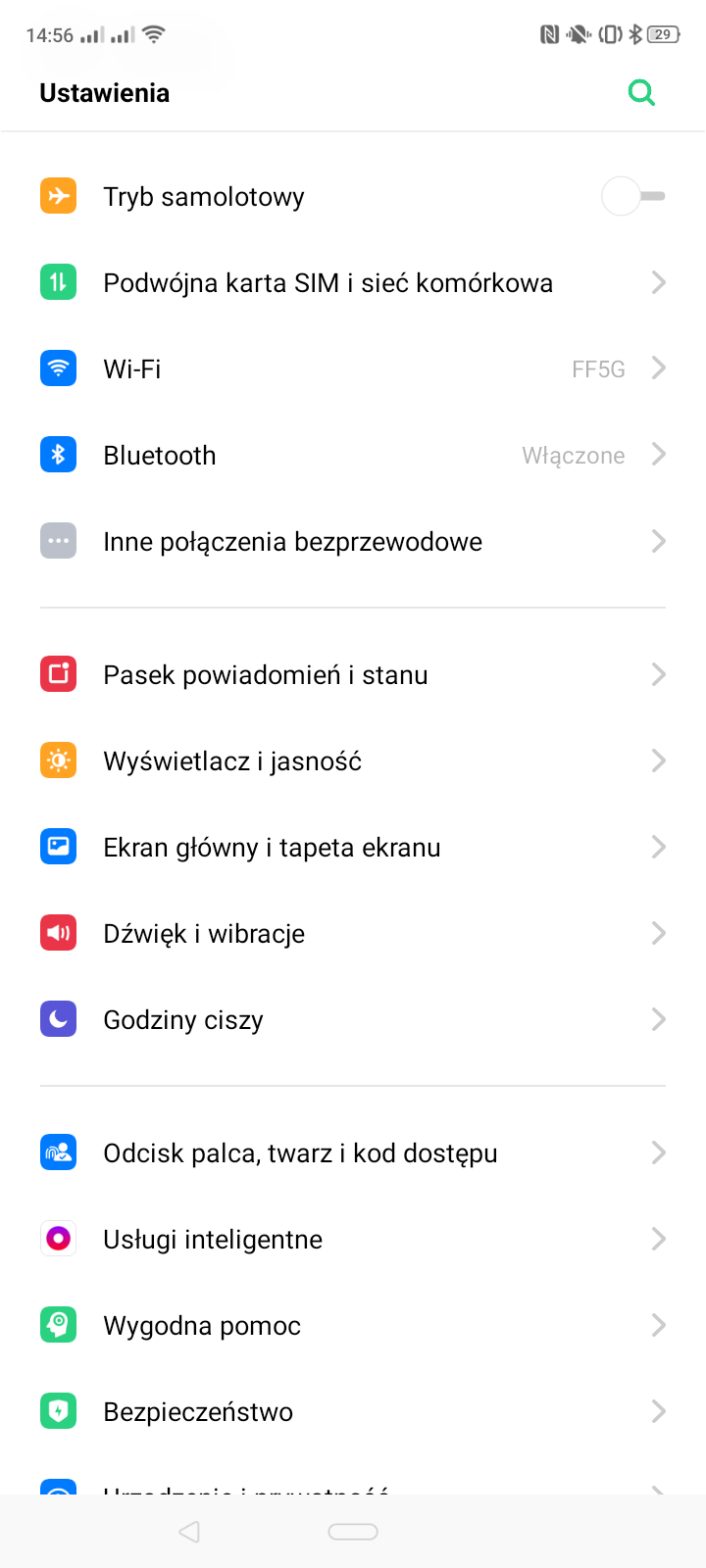Open Usługi inteligentne
This screenshot has height=1568, width=706.
[x=353, y=1240]
